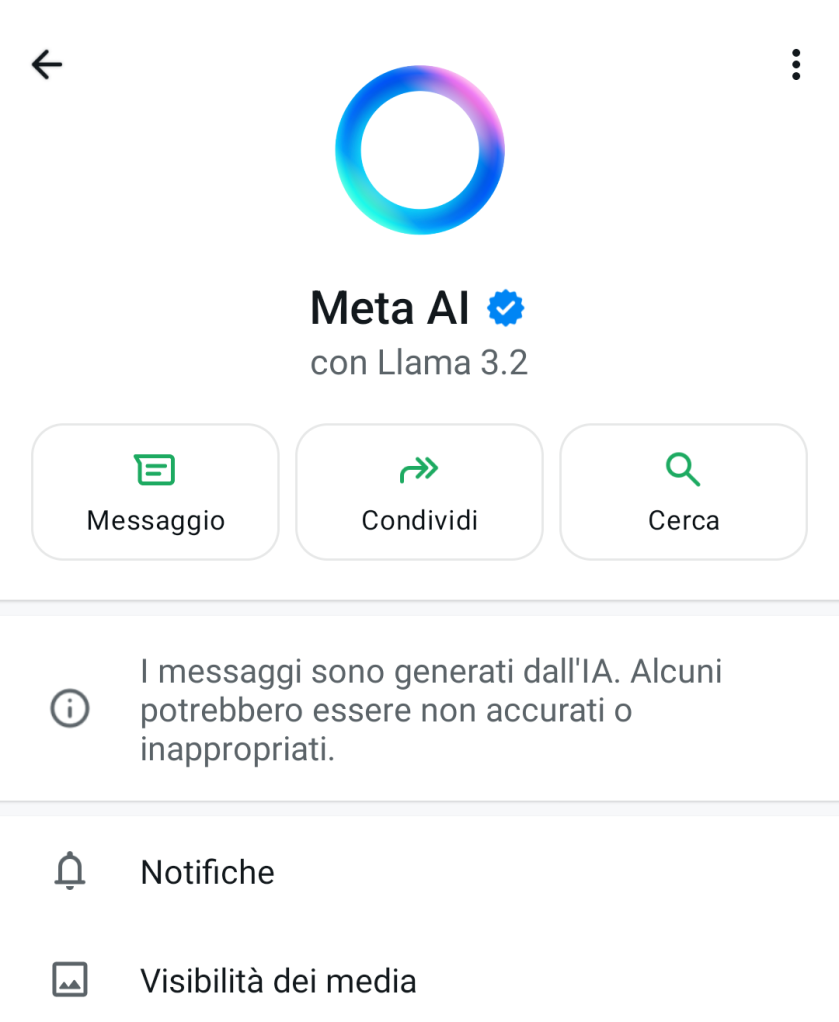Select the Cerca search button
The image size is (839, 1022).
tap(683, 492)
